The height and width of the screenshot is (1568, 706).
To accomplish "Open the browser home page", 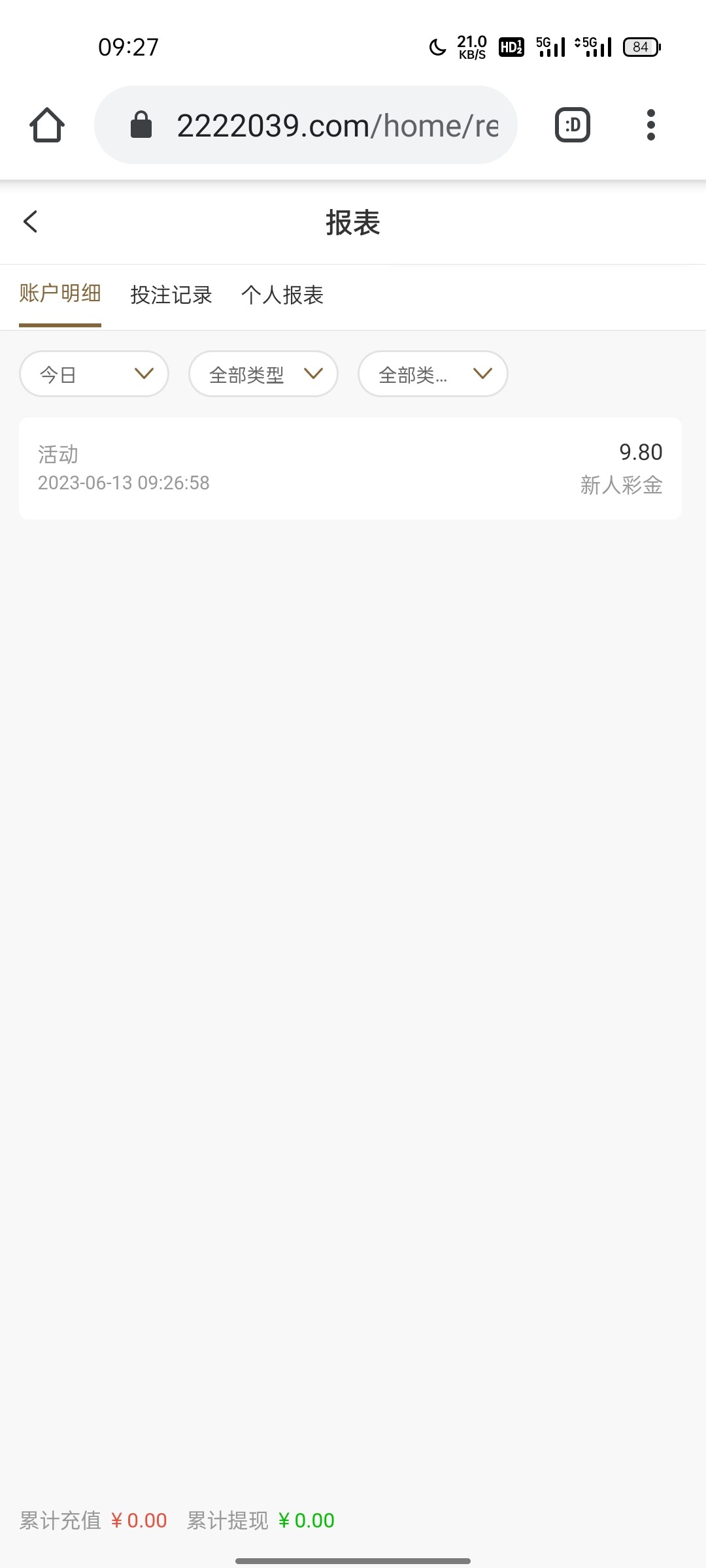I will (x=47, y=125).
